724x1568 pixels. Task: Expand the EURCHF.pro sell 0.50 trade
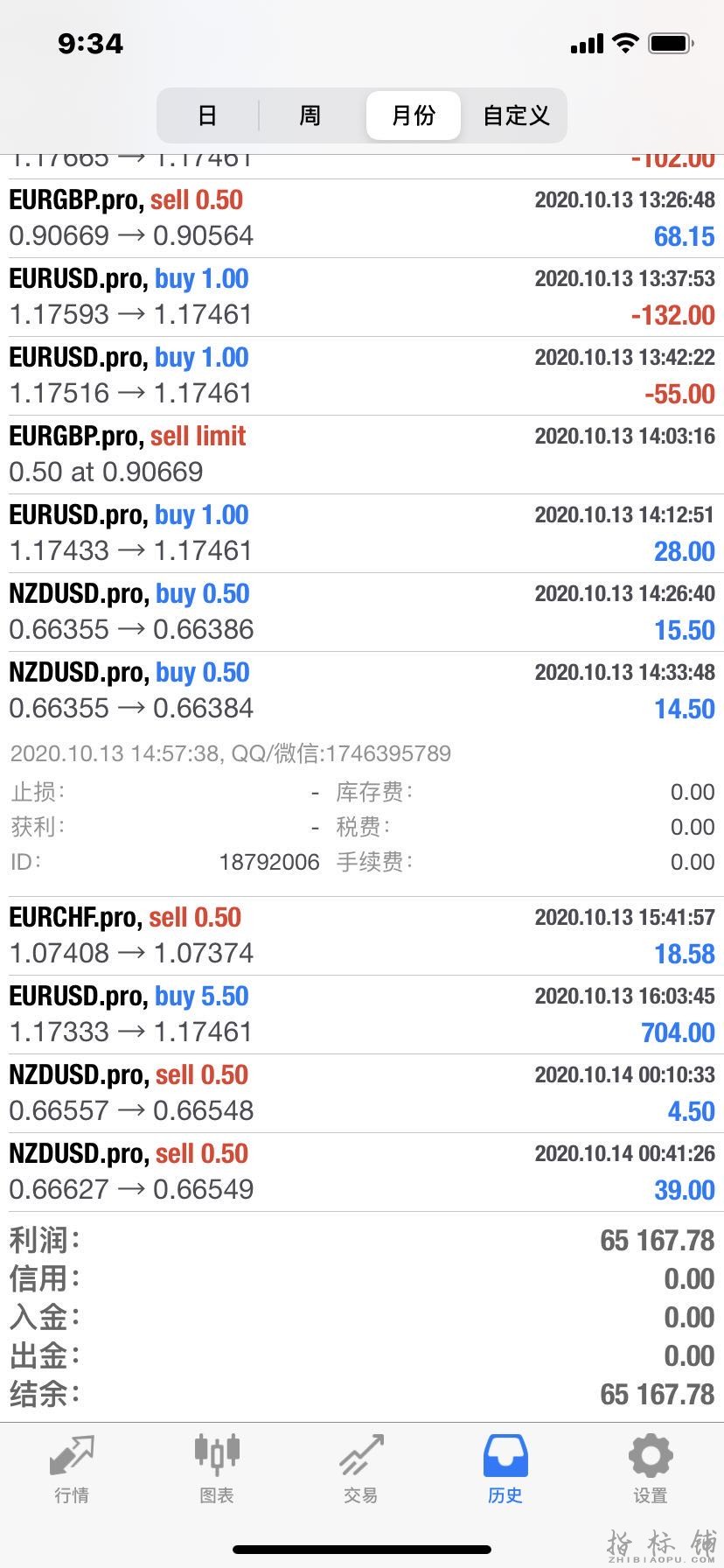click(x=362, y=935)
